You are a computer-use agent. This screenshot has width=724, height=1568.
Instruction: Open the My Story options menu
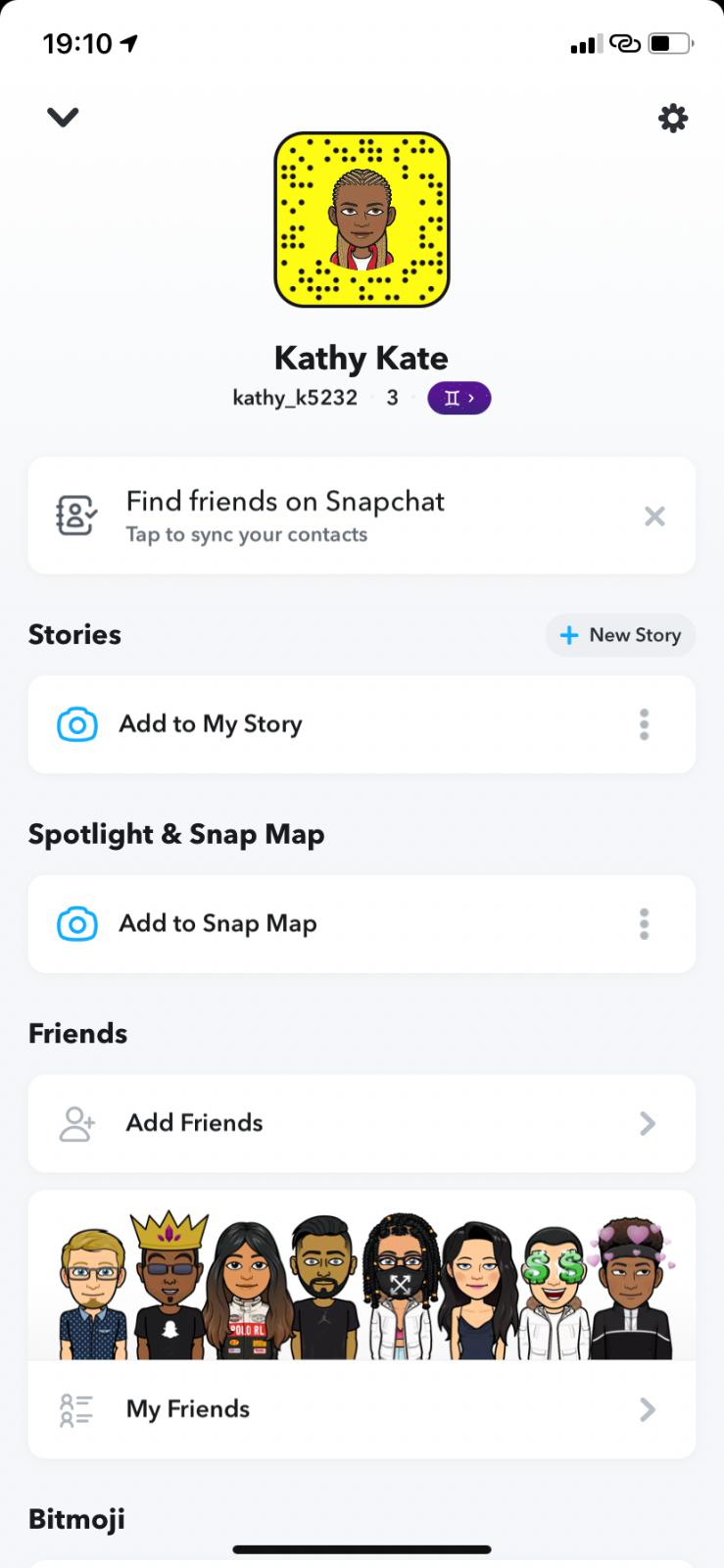tap(644, 724)
